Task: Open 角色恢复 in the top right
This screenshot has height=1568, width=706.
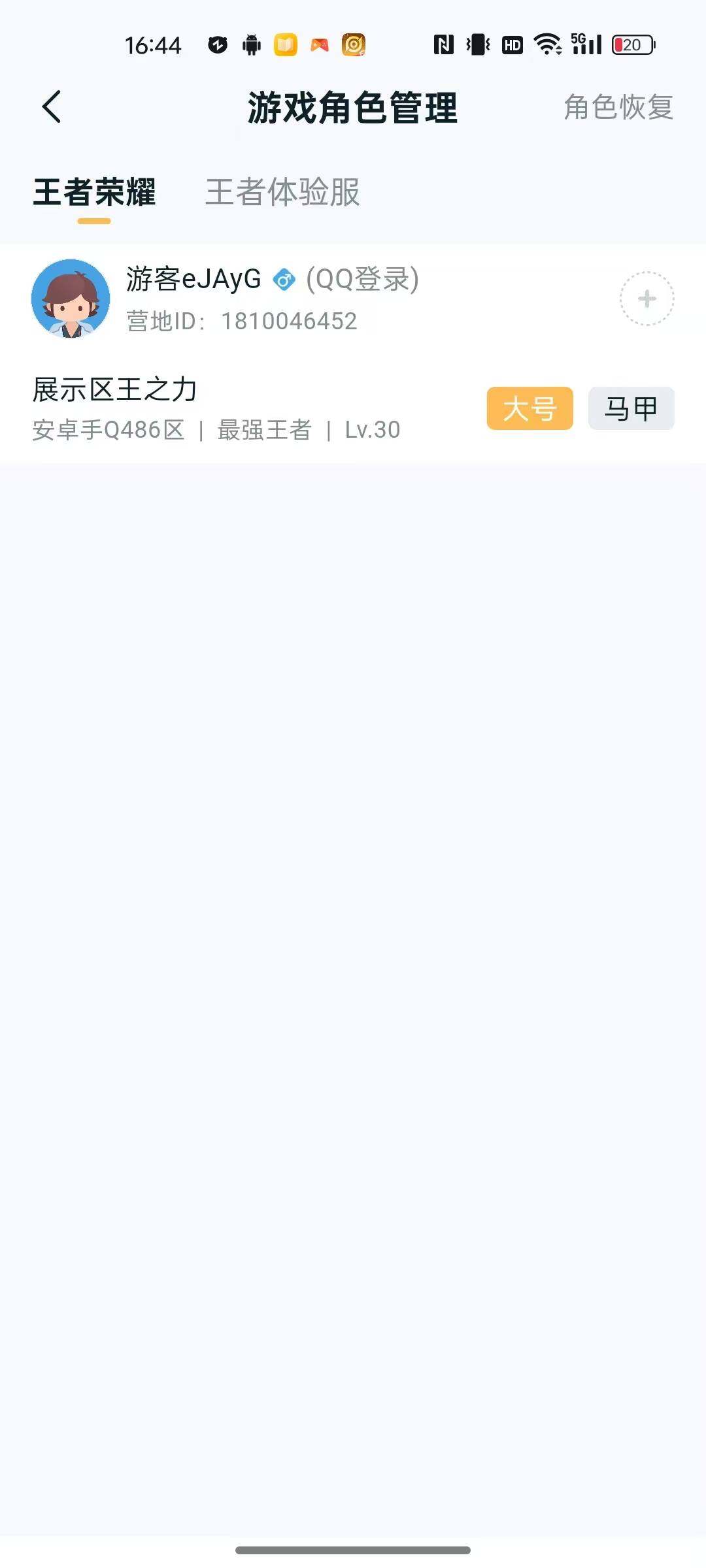Action: 618,108
